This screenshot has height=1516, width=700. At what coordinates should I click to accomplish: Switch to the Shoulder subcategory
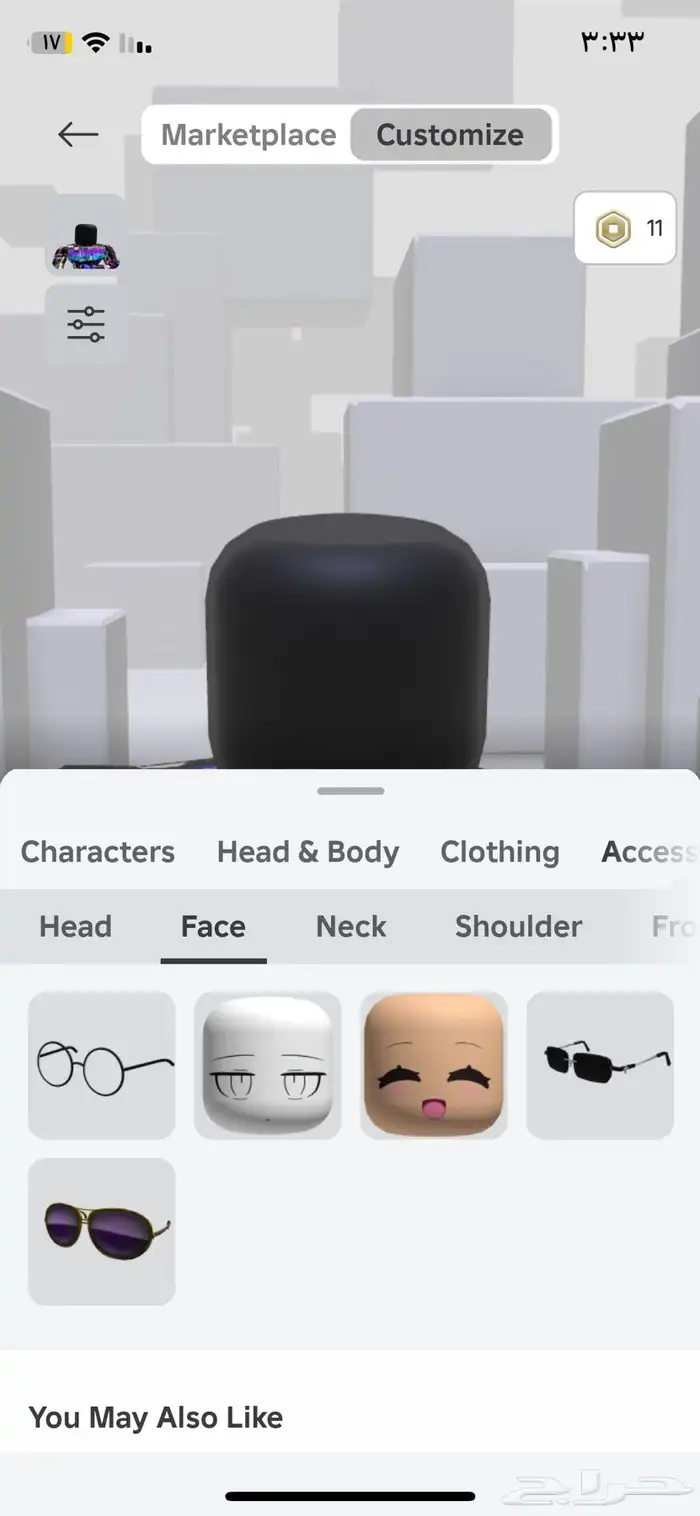(x=518, y=926)
